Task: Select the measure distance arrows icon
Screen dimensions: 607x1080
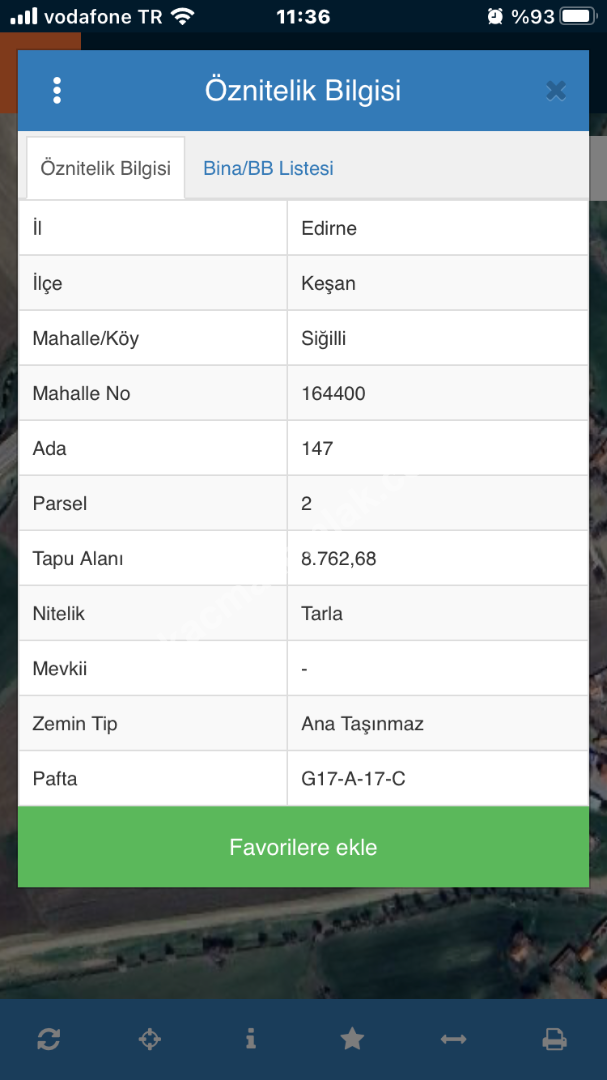Action: point(453,1039)
